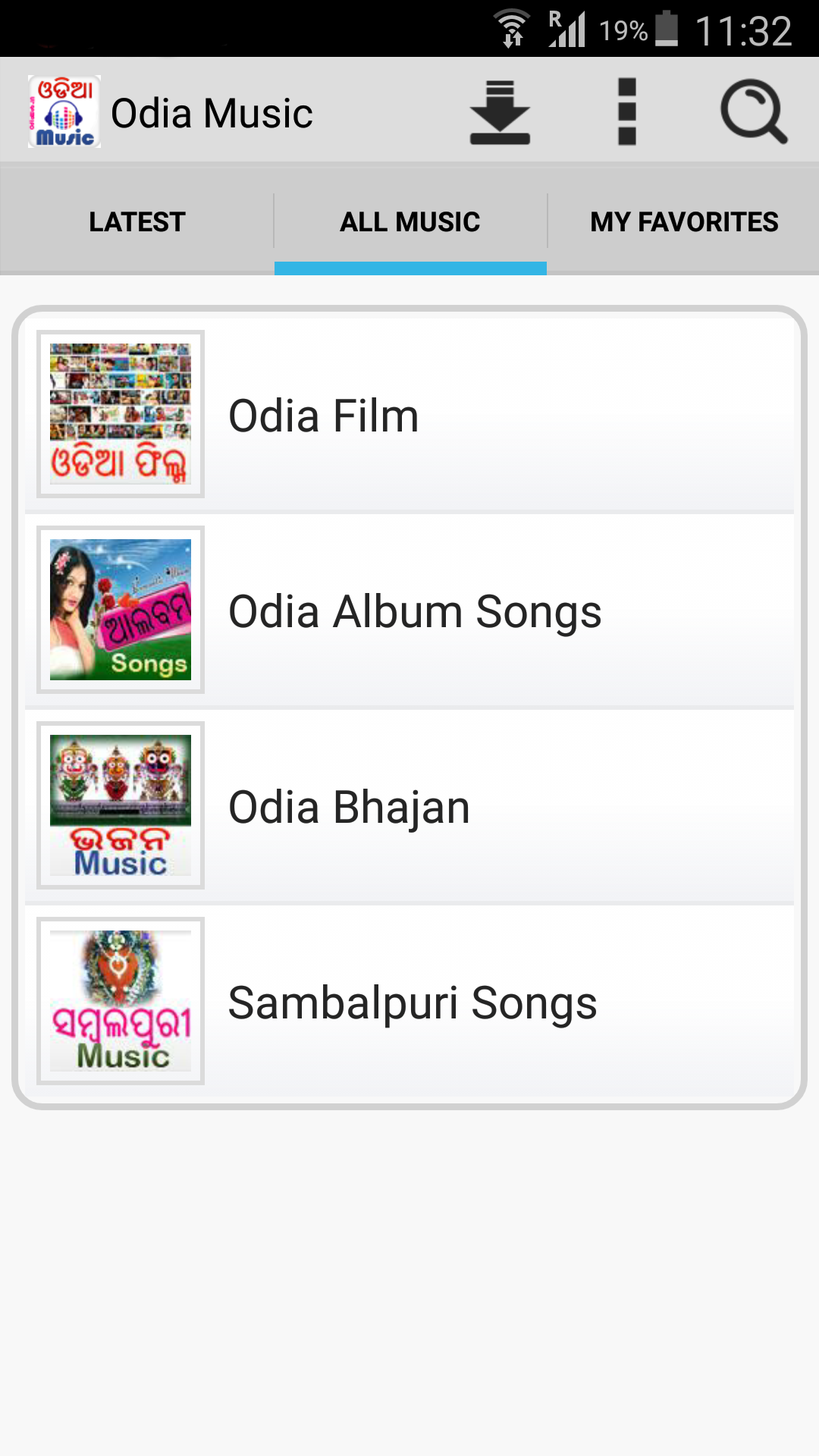Go to My Favorites tab
Image resolution: width=819 pixels, height=1456 pixels.
[684, 222]
